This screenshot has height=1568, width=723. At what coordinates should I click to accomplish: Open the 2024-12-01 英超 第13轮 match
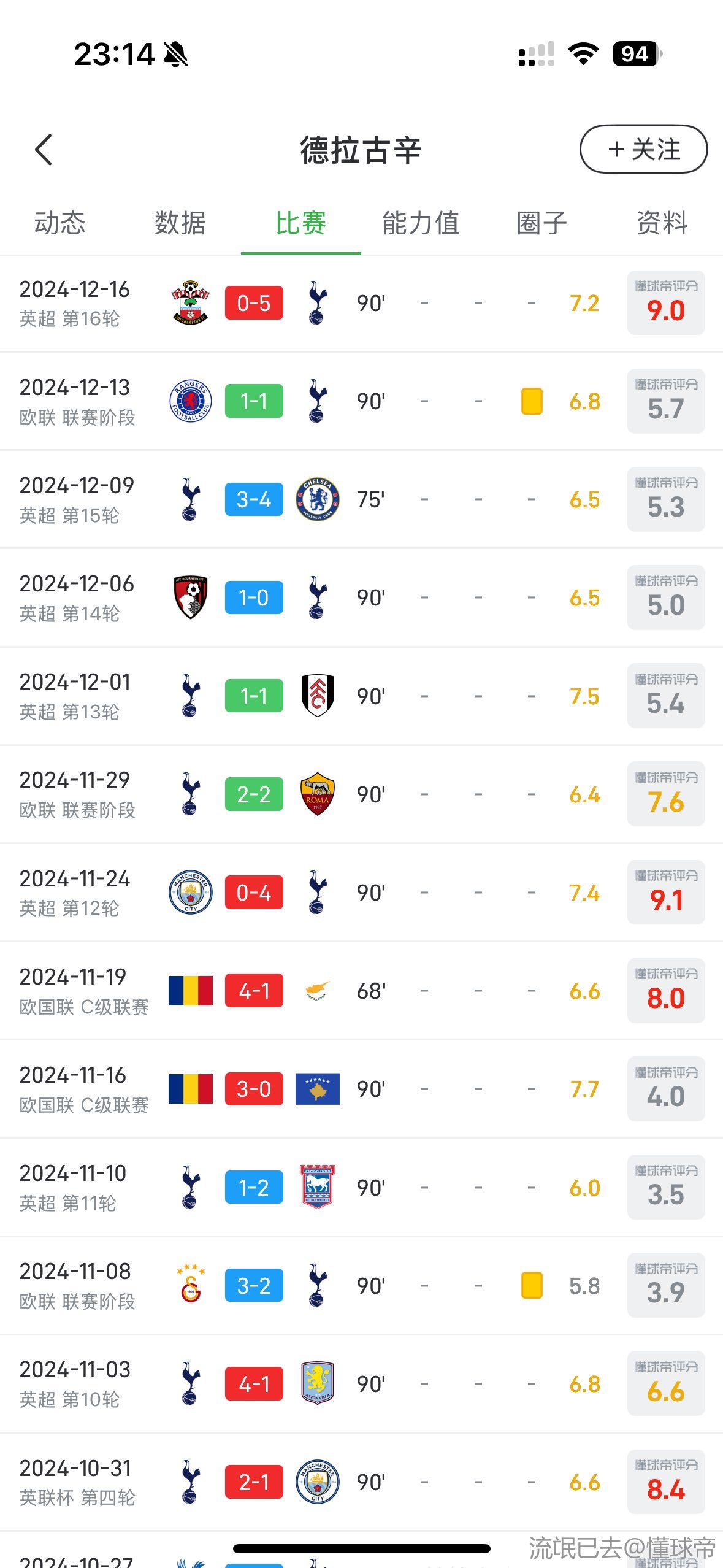point(361,696)
